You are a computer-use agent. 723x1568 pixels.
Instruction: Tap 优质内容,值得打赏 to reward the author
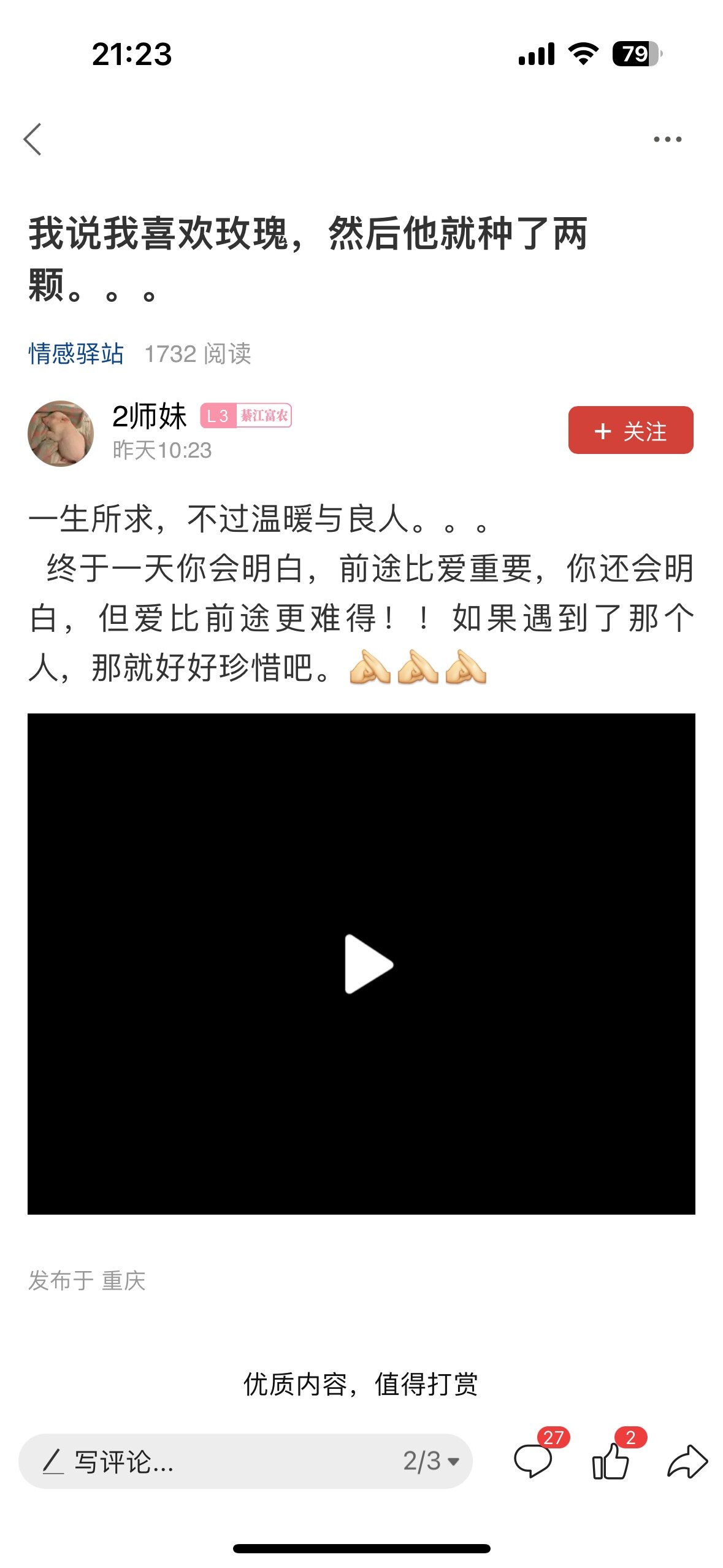tap(361, 1384)
